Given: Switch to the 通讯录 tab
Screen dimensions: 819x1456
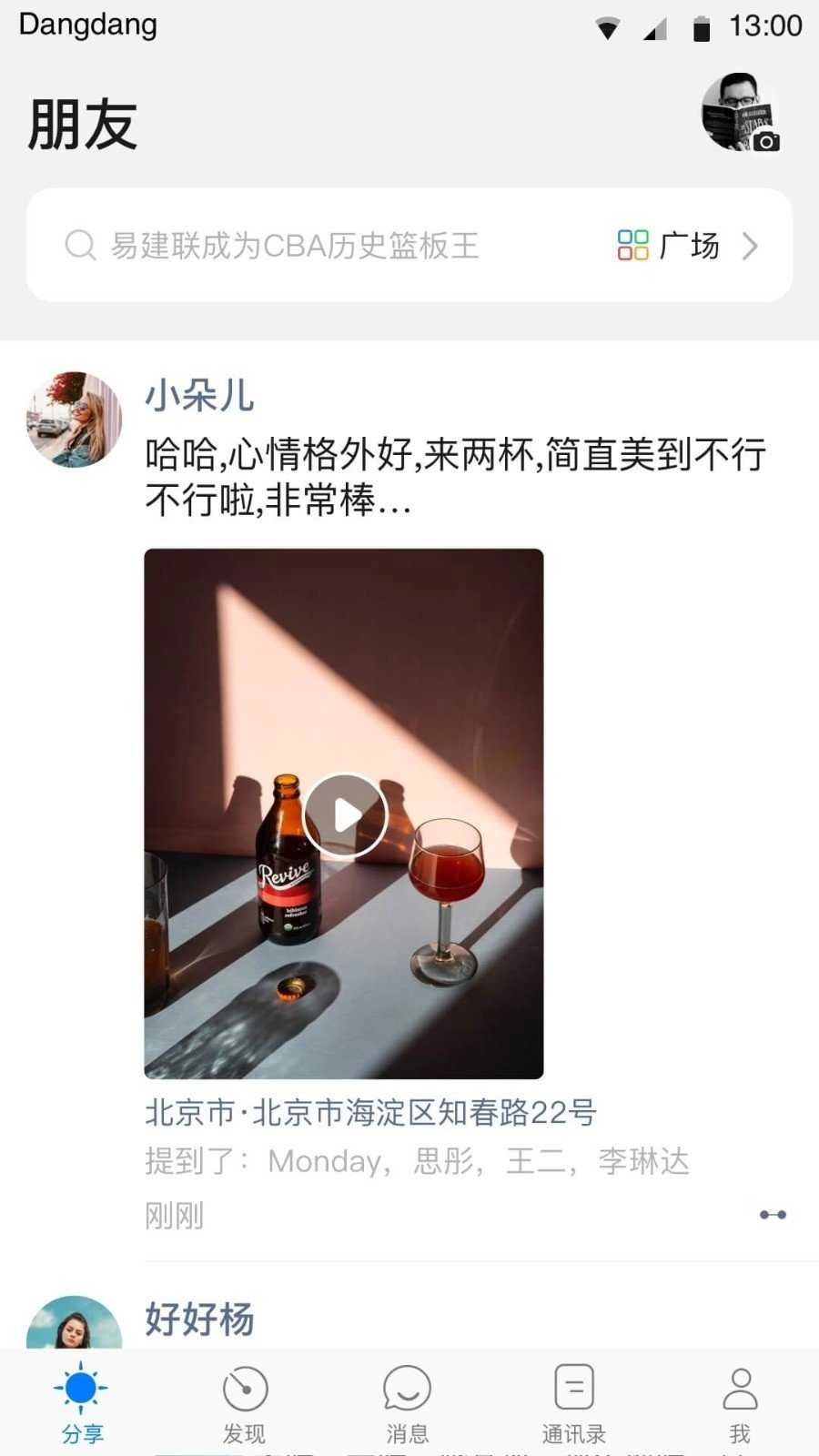Looking at the screenshot, I should click(573, 1401).
